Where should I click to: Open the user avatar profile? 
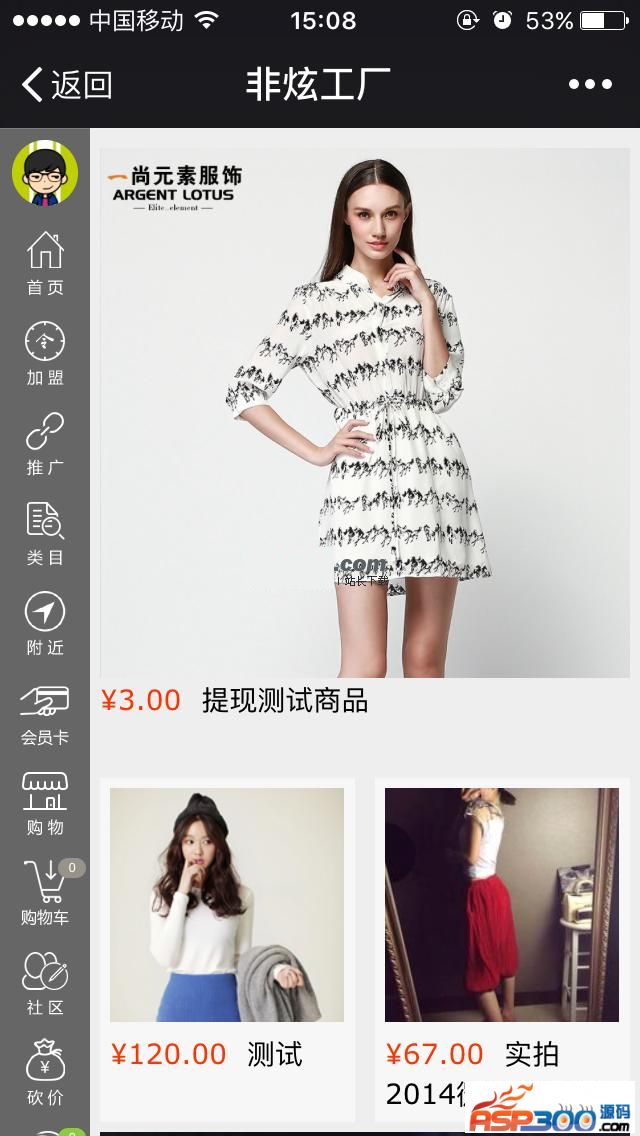pos(45,174)
